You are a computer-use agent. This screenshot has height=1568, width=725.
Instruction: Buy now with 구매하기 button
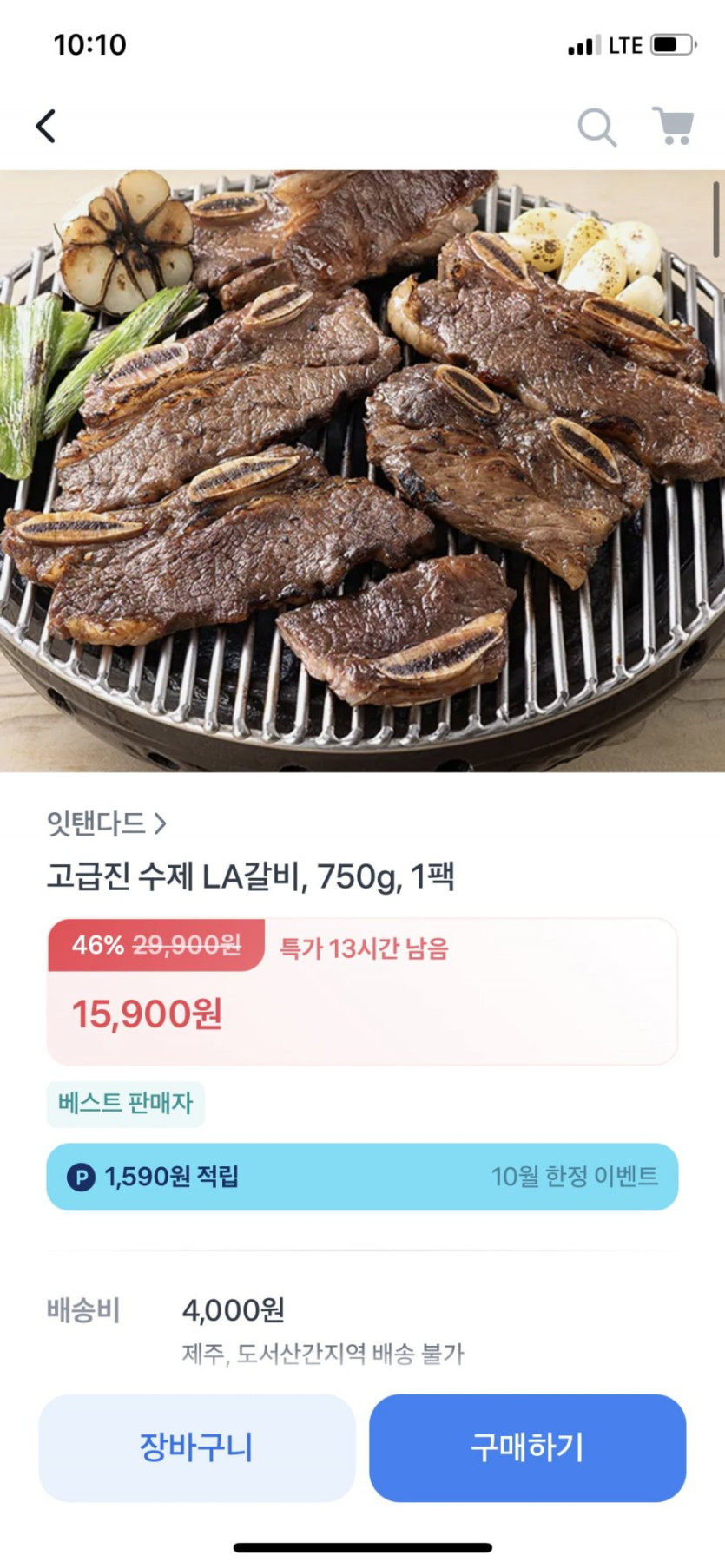[x=527, y=1447]
